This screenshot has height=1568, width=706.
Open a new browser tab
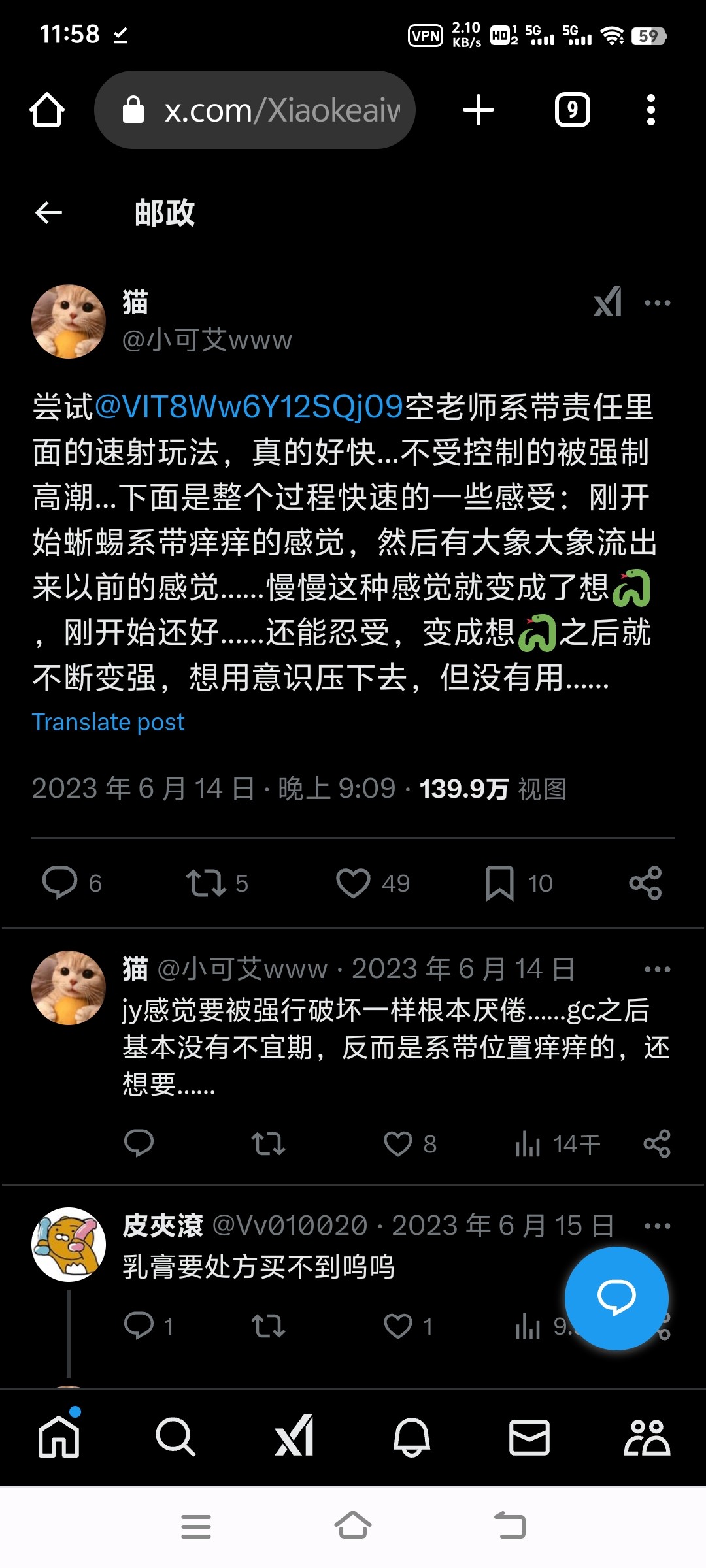478,110
